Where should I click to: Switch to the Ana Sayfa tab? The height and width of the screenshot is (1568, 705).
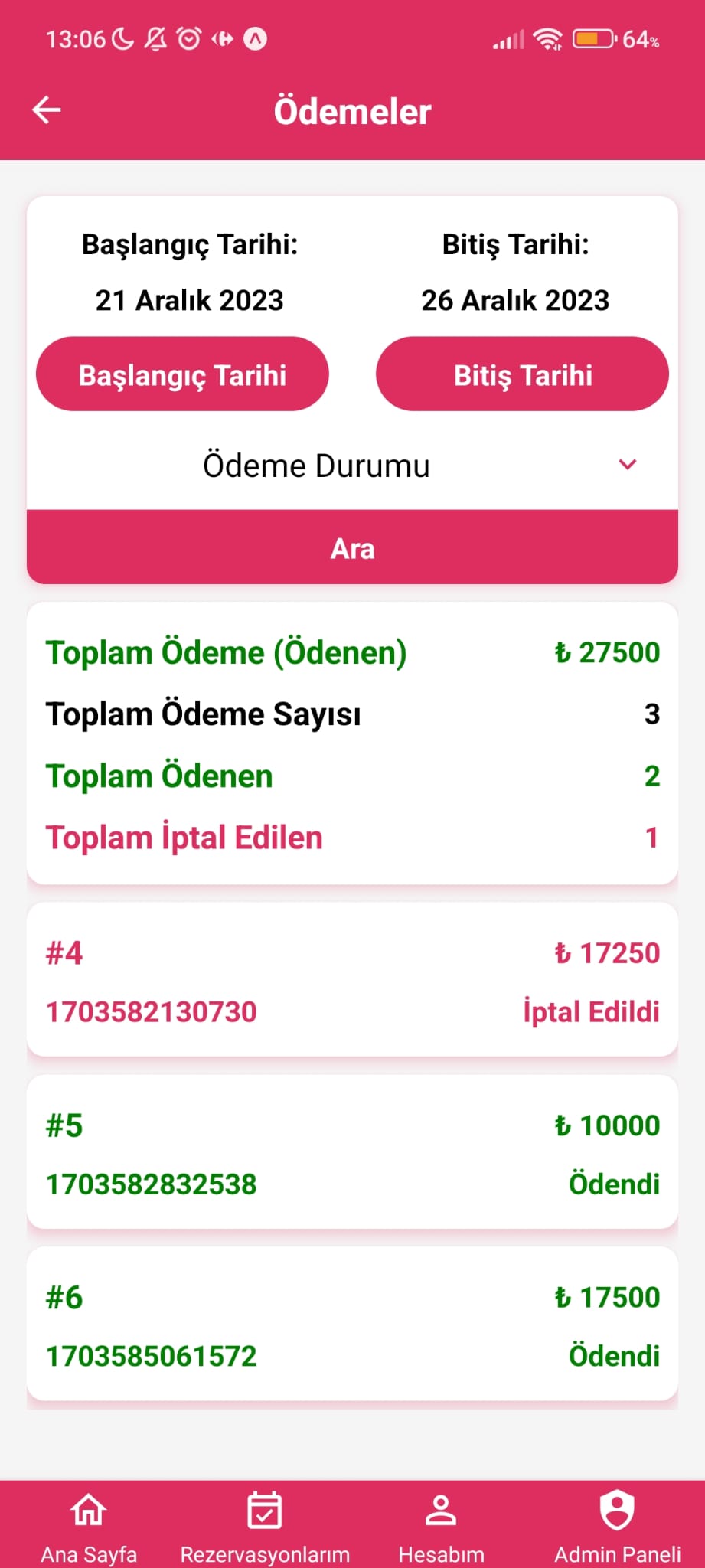click(89, 1525)
